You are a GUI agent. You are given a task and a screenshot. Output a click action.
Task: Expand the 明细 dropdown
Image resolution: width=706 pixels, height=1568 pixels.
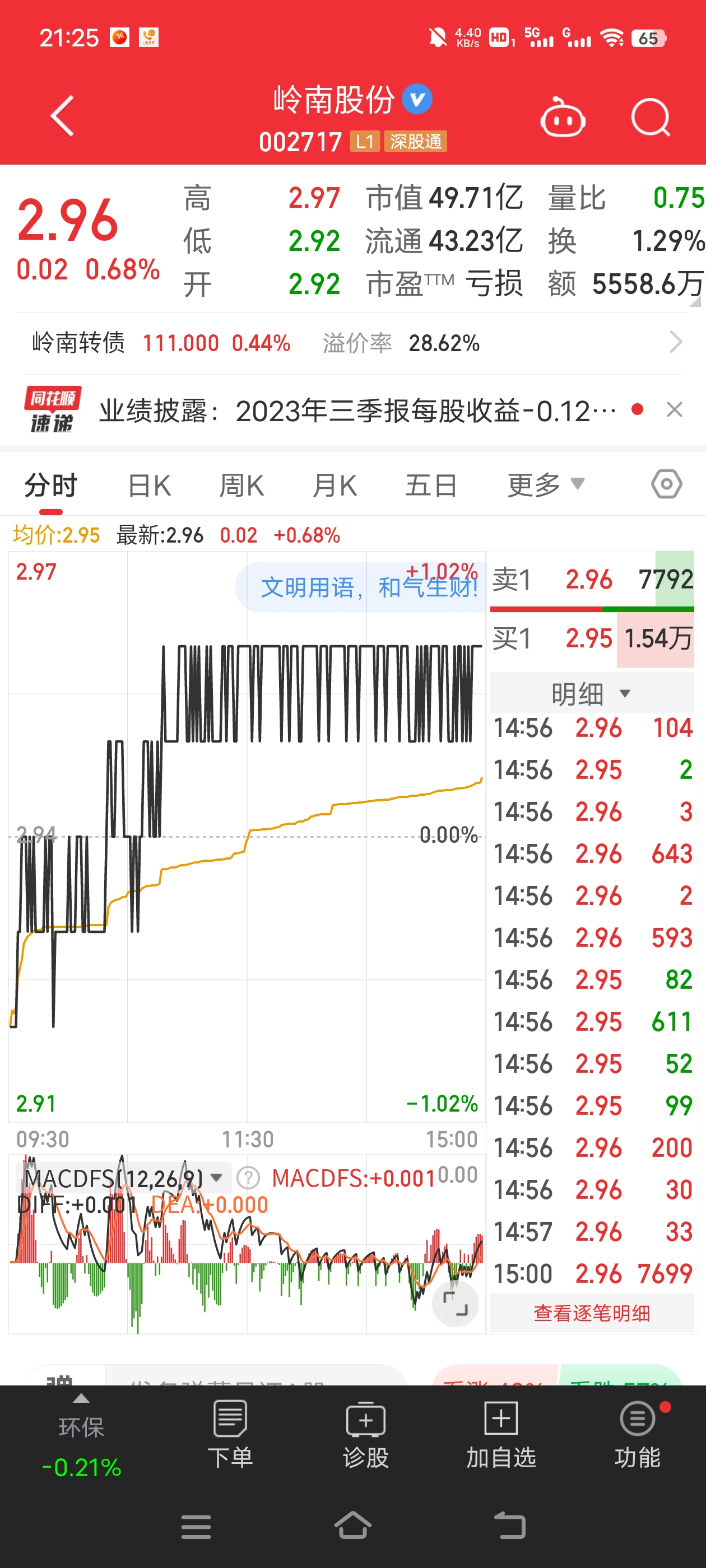592,693
